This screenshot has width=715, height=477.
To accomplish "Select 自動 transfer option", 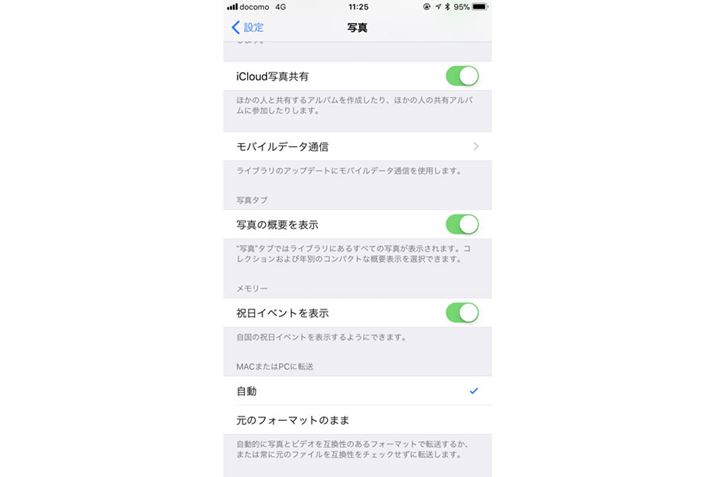I will coord(357,391).
